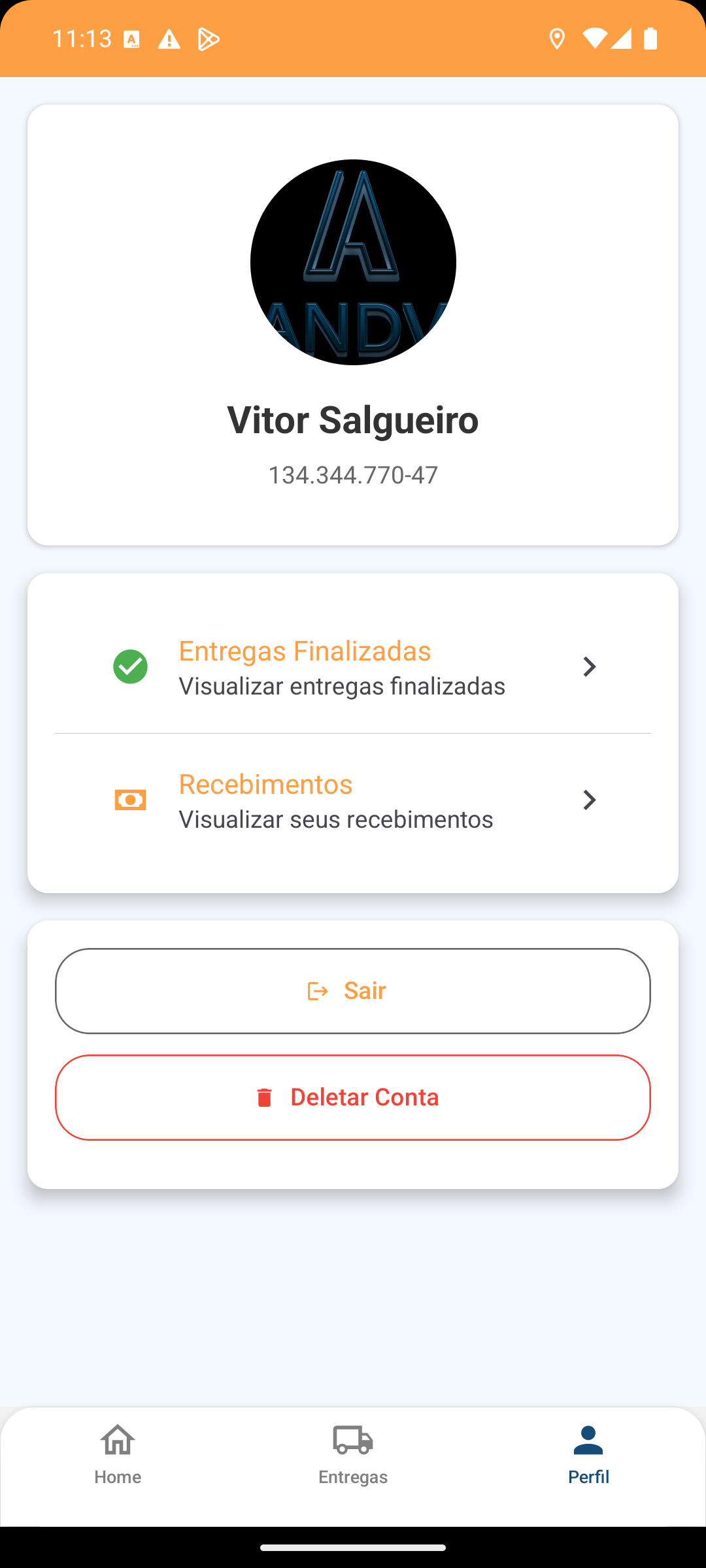The height and width of the screenshot is (1568, 706).
Task: Tap the orange money icon beside Recebimentos
Action: coord(130,800)
